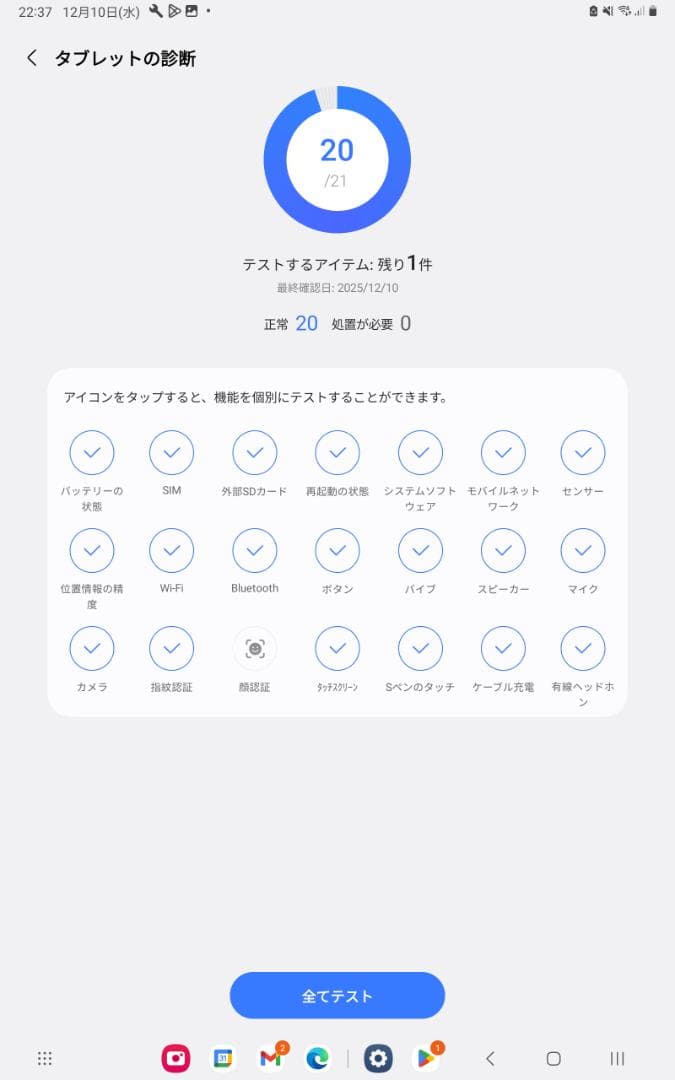Test Bluetooth individually

coord(254,550)
